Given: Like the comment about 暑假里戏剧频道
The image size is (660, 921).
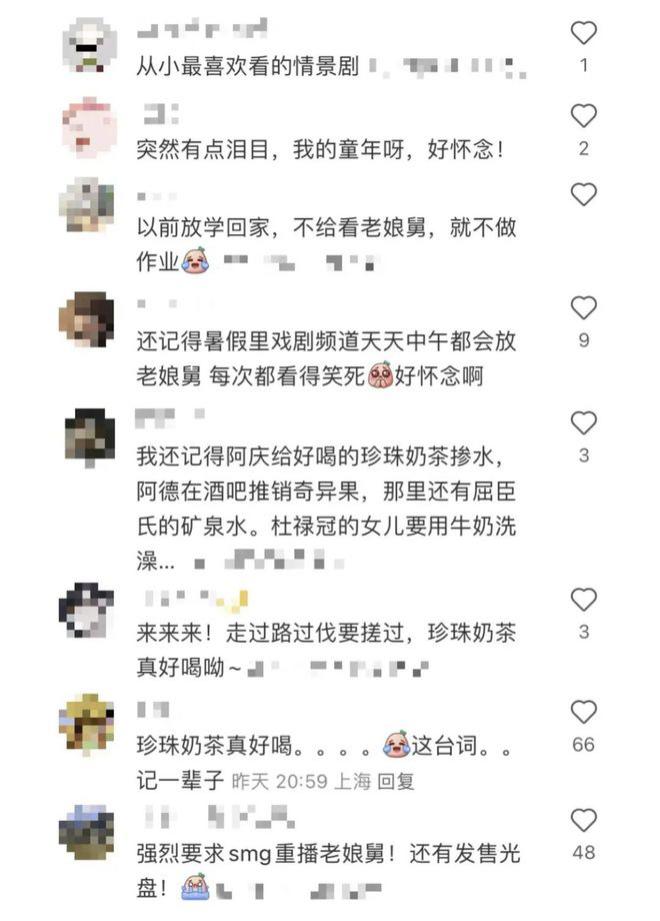Looking at the screenshot, I should point(583,308).
